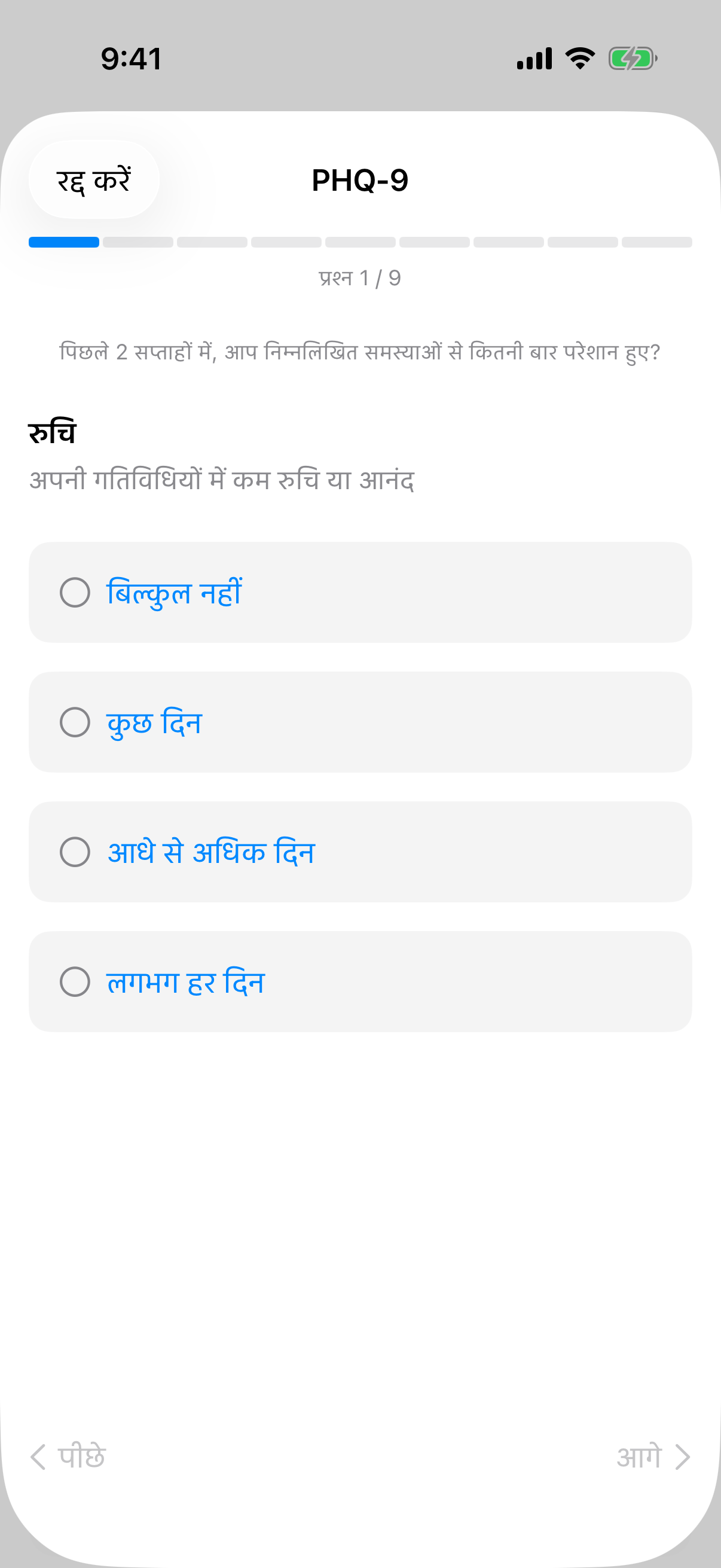Viewport: 721px width, 1568px height.
Task: Tap the second gray progress bar segment
Action: 138,242
